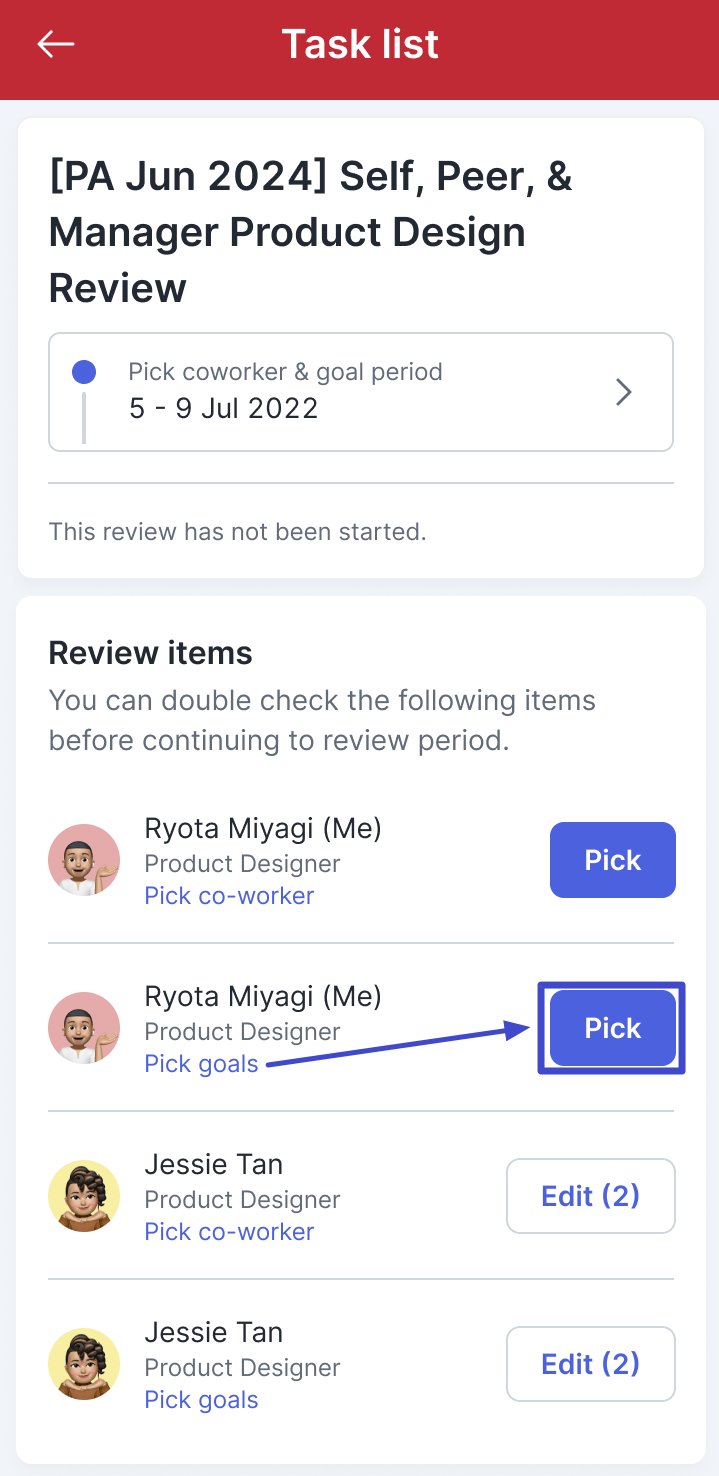Tap Pick for Ryota Miyagi's co-worker item
Screen dimensions: 719x1476
tap(613, 860)
